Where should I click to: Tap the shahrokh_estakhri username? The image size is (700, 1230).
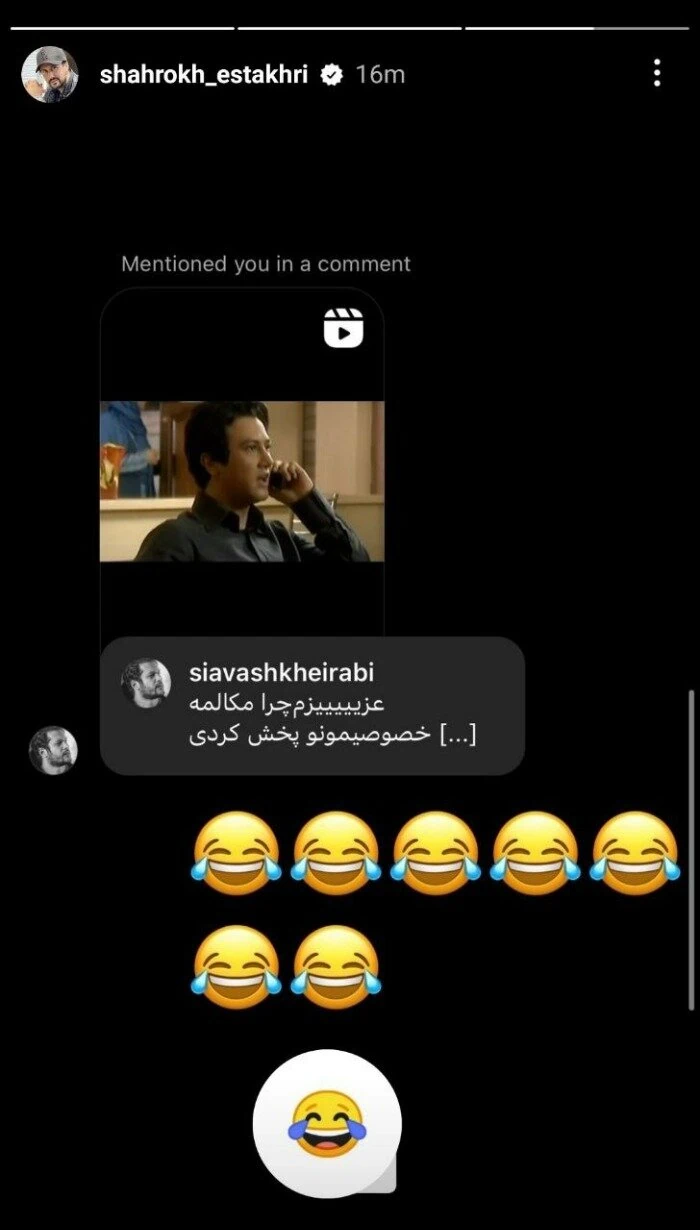tap(208, 74)
